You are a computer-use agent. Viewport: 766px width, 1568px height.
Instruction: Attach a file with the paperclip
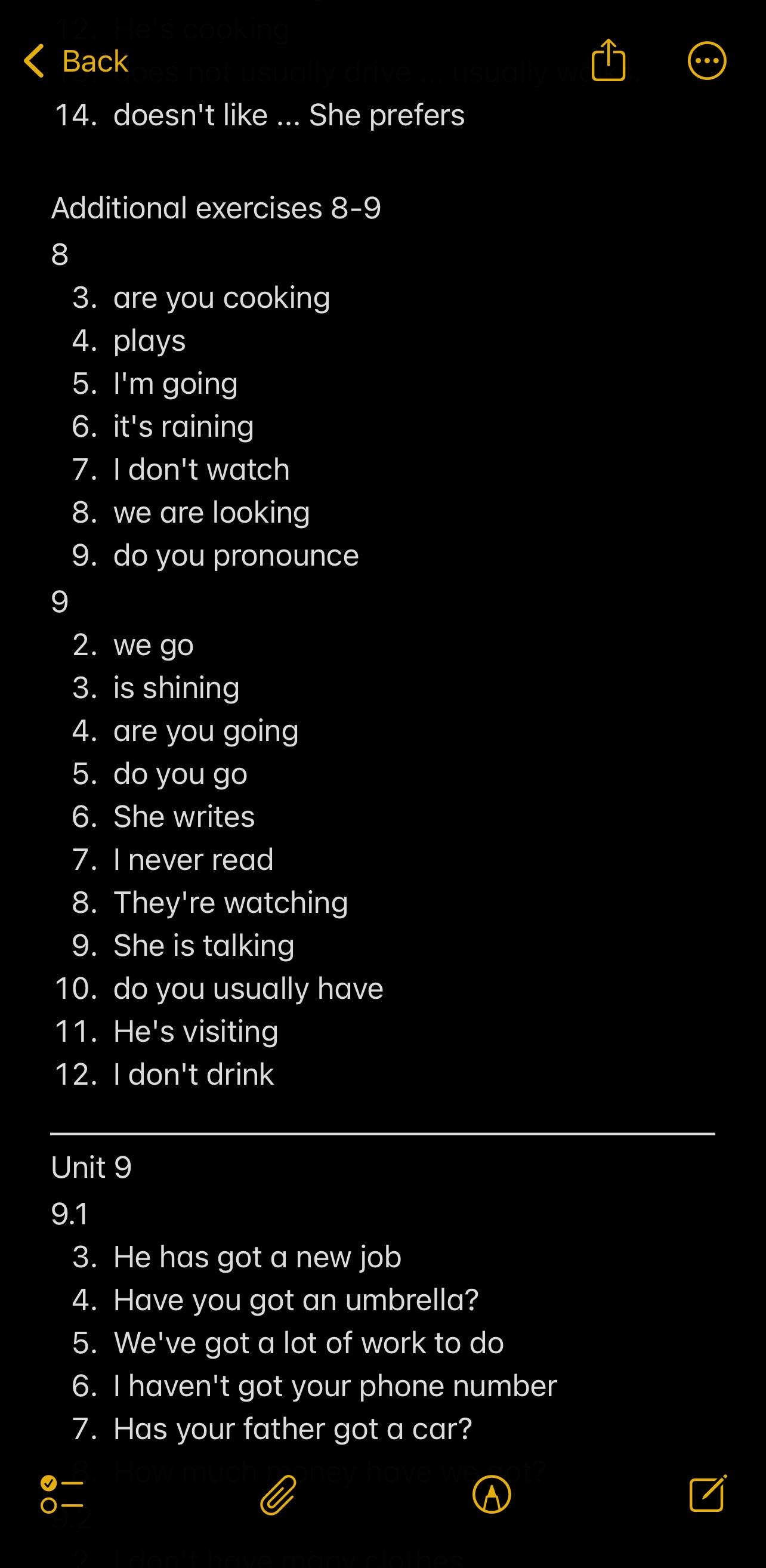tap(278, 1495)
